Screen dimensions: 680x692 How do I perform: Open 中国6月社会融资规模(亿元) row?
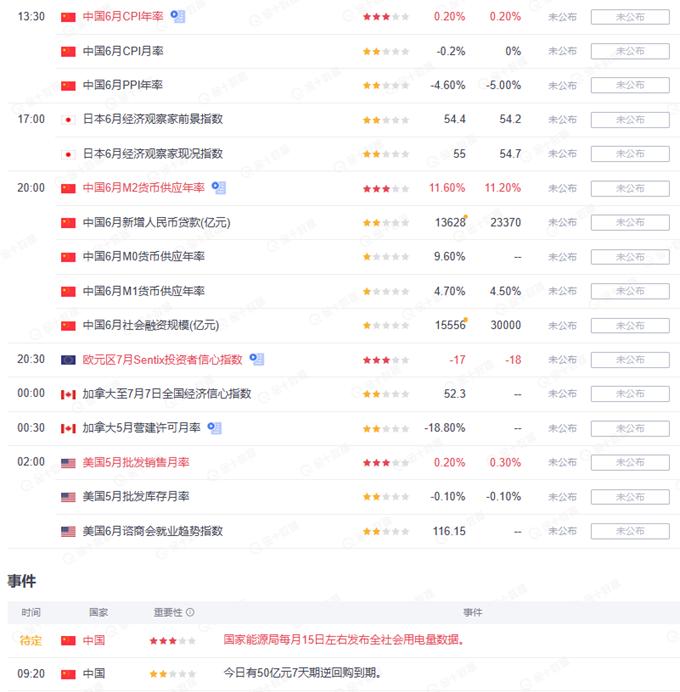(x=150, y=325)
